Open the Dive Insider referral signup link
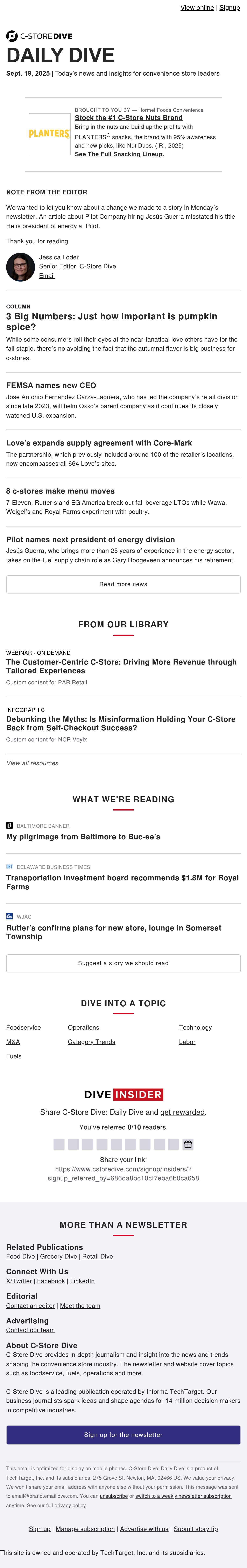247x1568 pixels. 123,1174
